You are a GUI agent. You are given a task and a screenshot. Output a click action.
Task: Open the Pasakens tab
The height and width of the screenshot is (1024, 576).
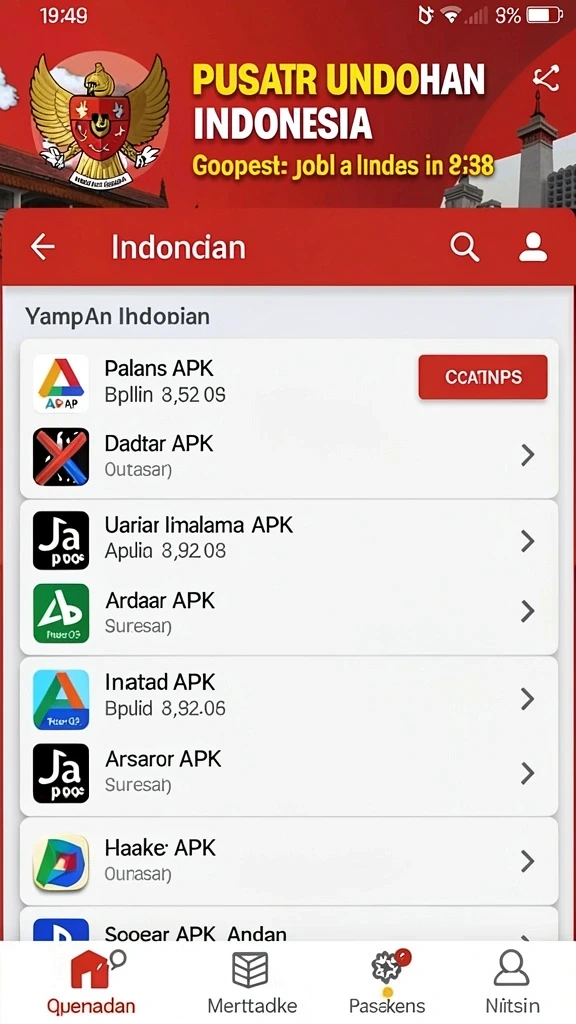point(387,982)
